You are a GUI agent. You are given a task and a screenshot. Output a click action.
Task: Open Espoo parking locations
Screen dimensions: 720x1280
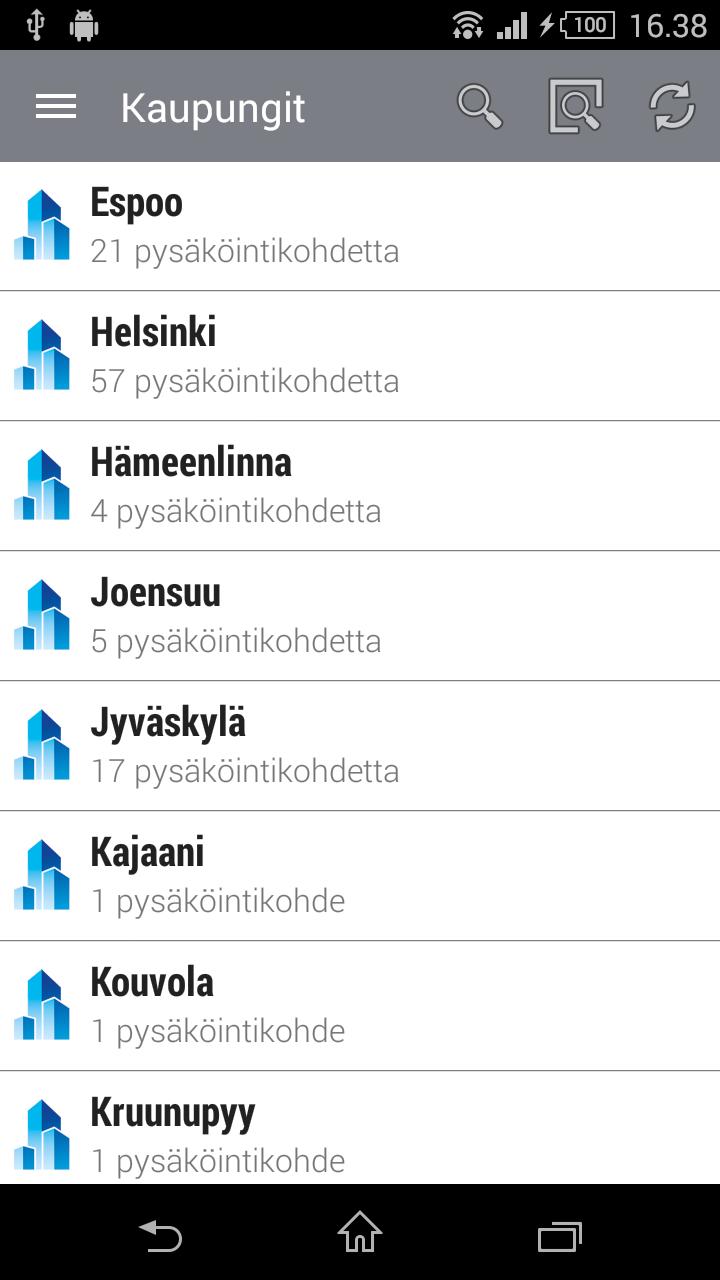360,226
